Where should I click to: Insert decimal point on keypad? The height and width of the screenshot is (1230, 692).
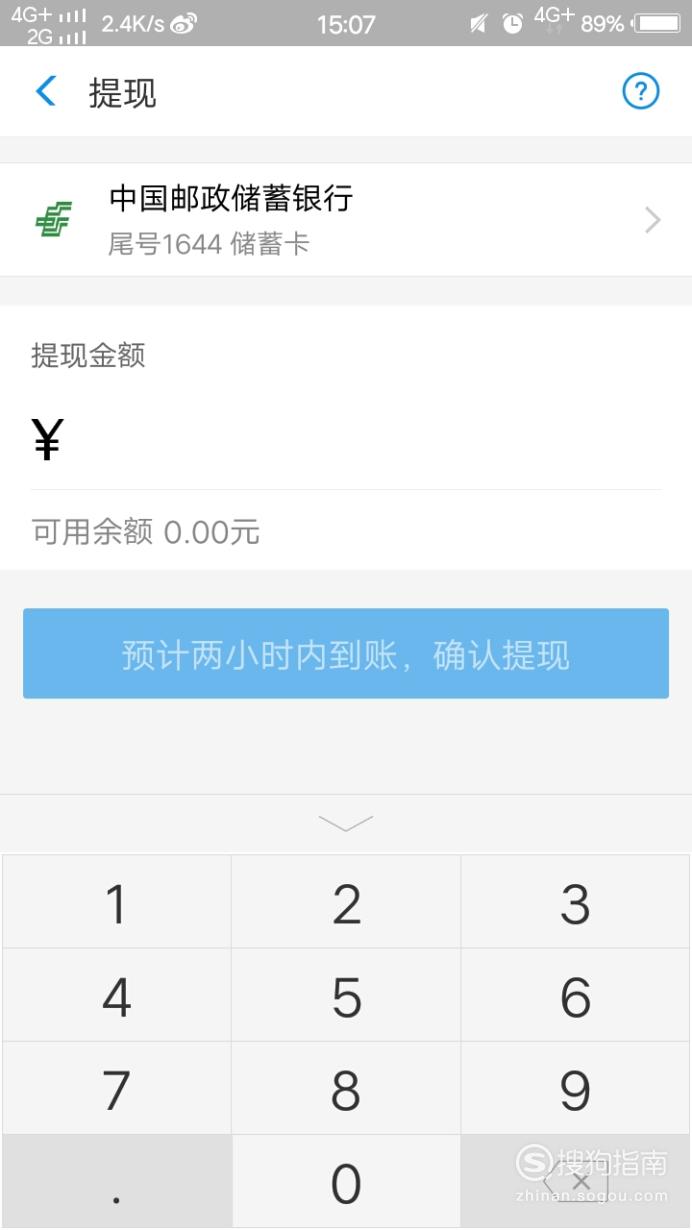(x=116, y=1182)
